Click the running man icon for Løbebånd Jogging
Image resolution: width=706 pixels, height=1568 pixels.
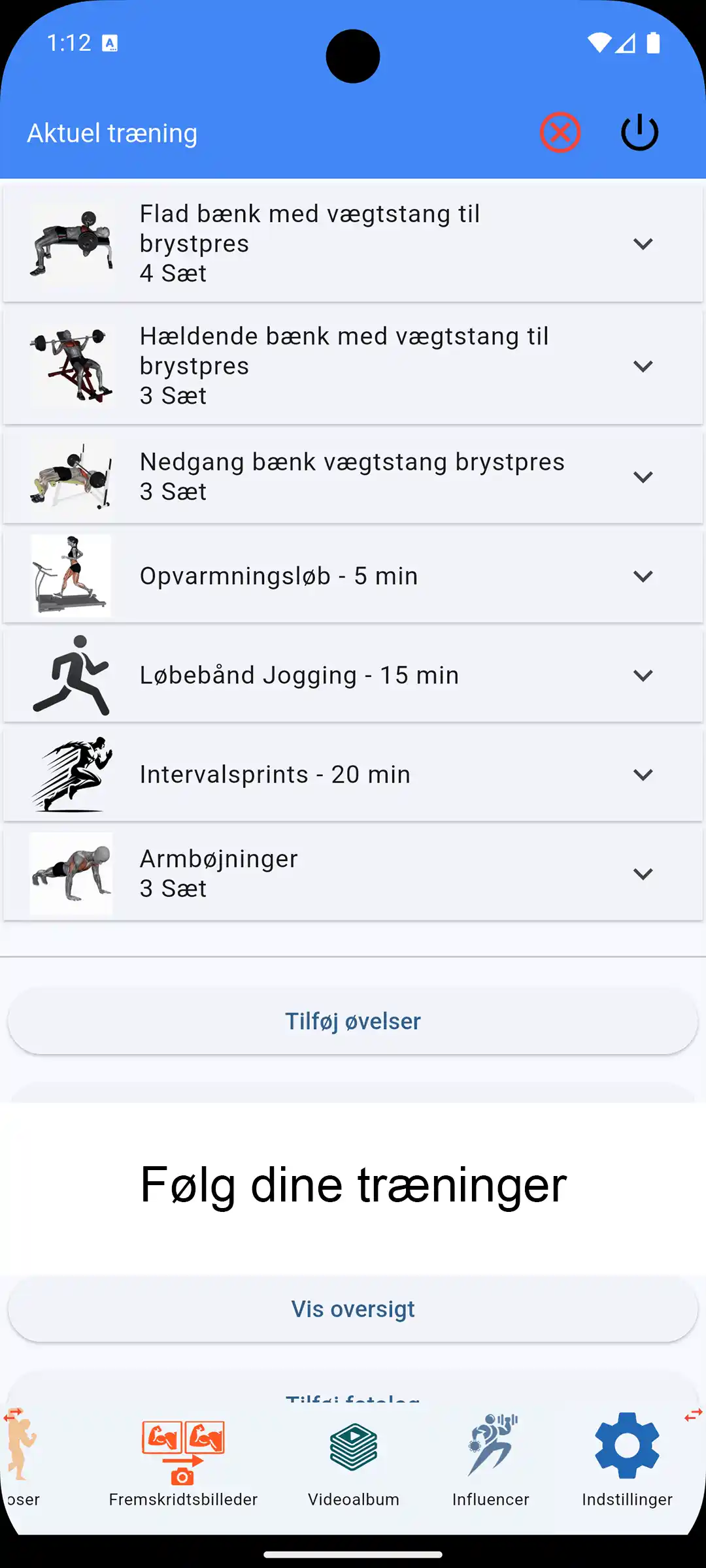(72, 675)
